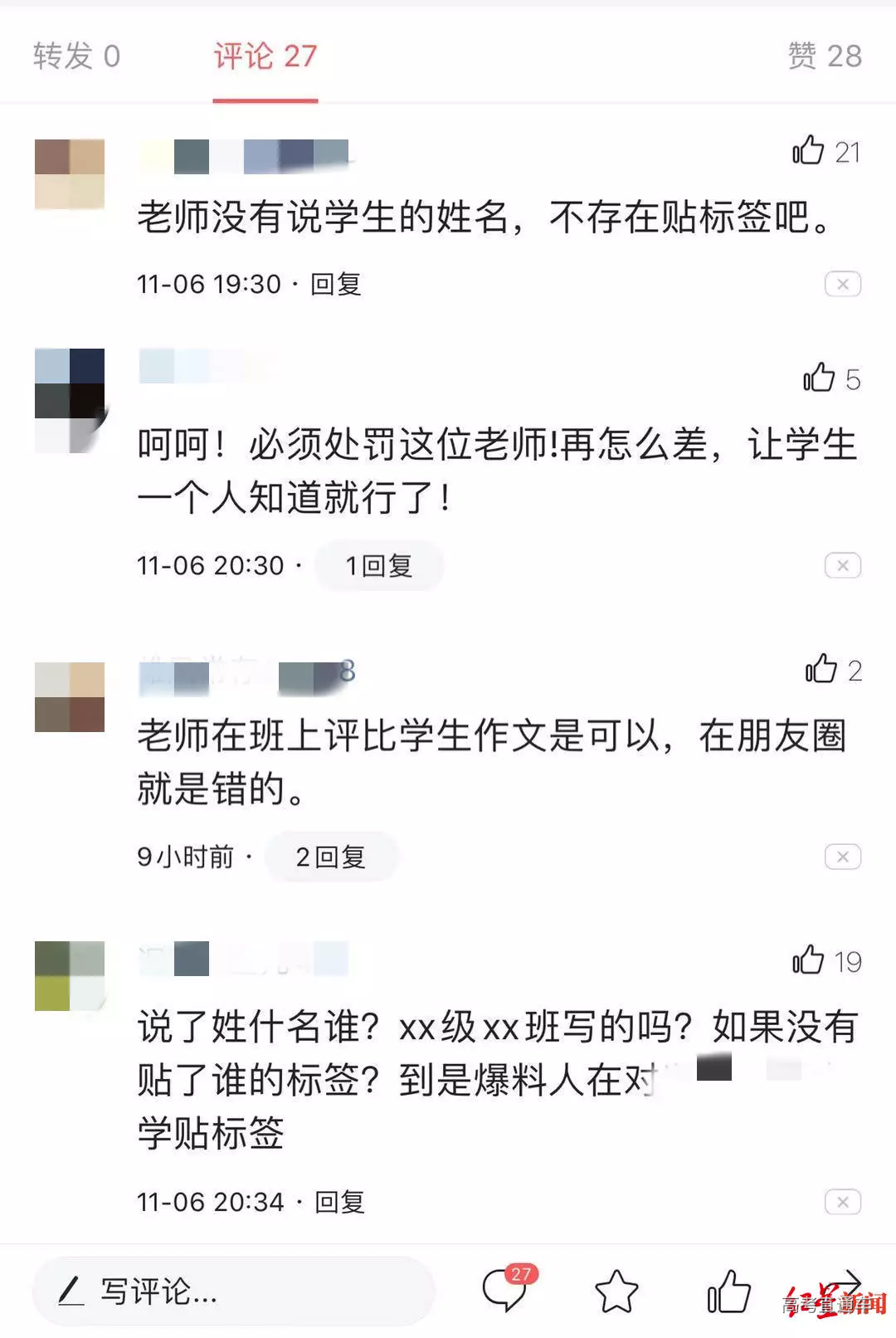The width and height of the screenshot is (896, 1338).
Task: Like the post in the bottom bar
Action: pyautogui.click(x=728, y=1292)
